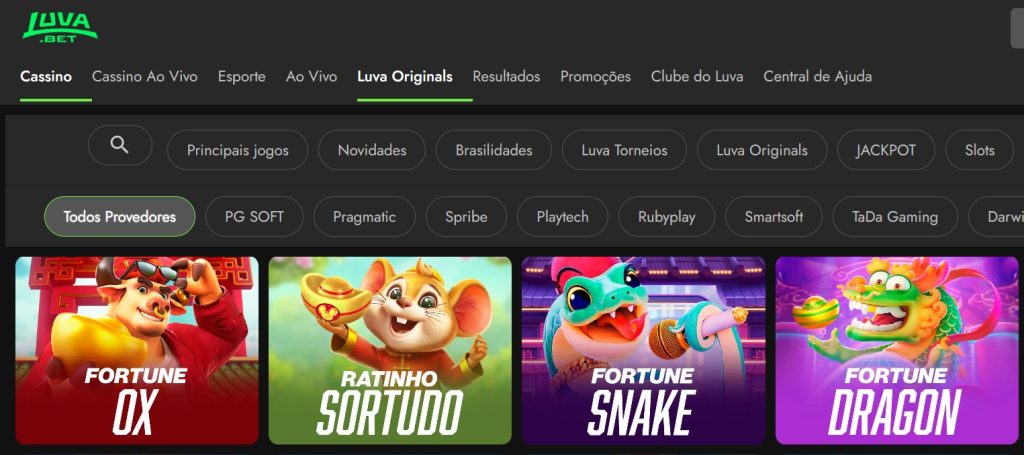
Task: Filter providers by PG SOFT
Action: [x=254, y=217]
